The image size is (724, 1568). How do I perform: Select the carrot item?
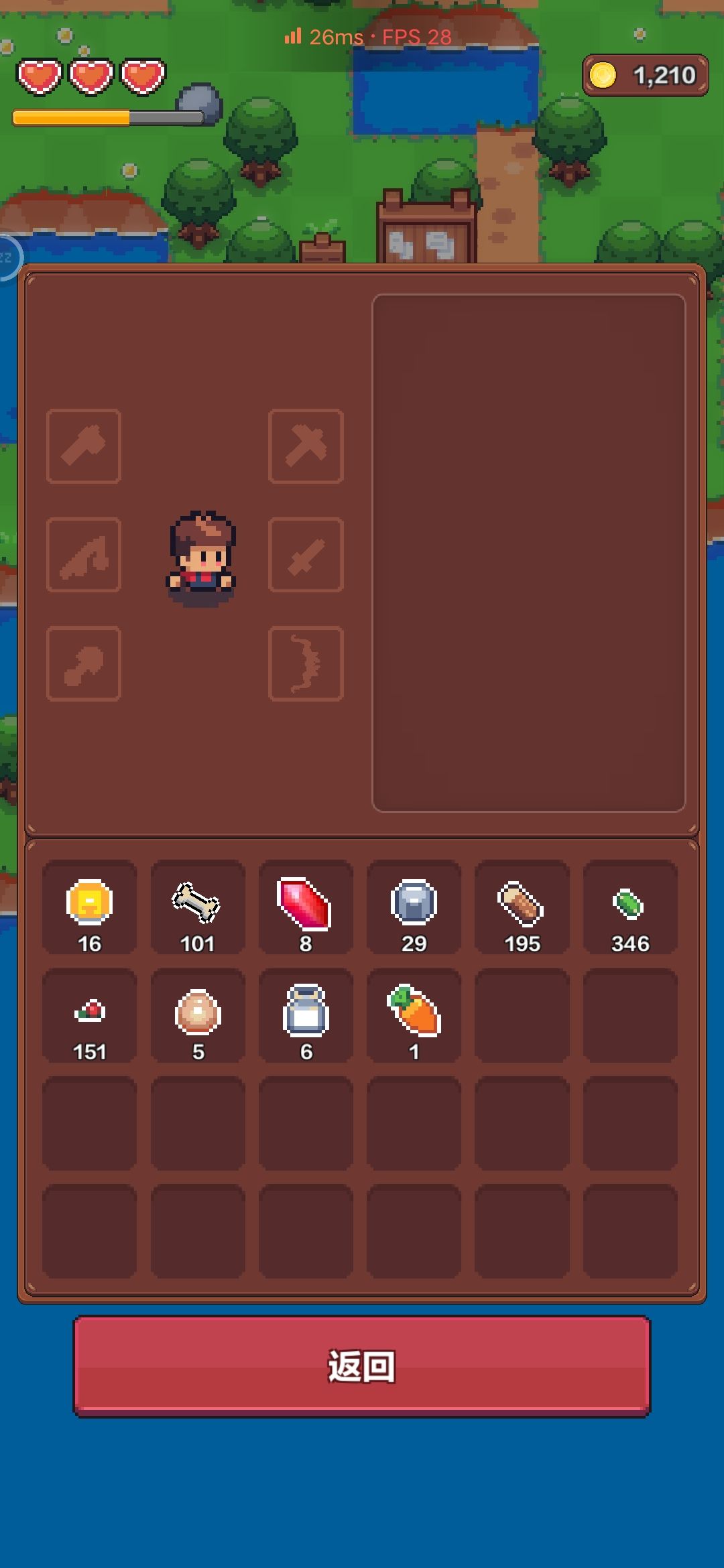click(414, 1015)
